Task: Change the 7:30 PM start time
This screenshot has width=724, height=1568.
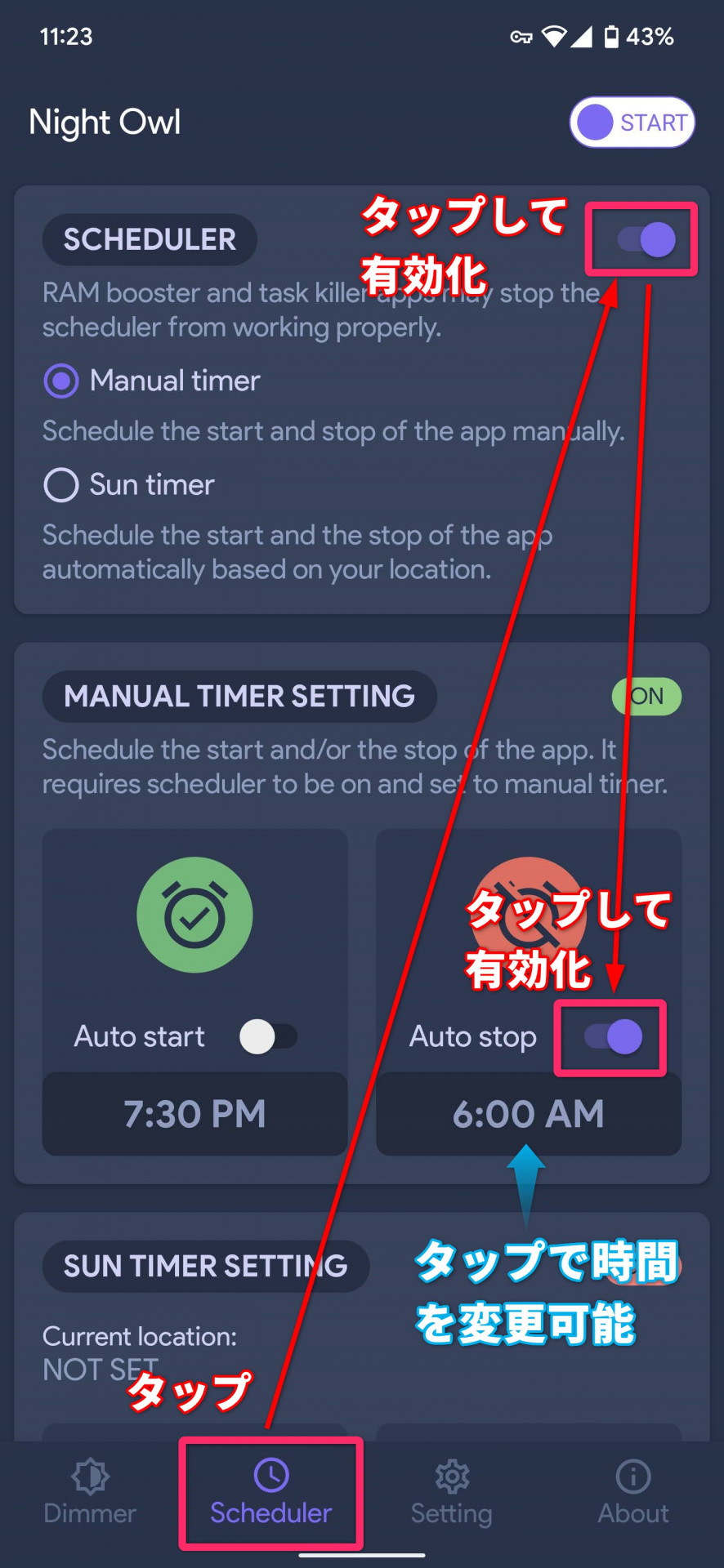Action: point(194,1114)
